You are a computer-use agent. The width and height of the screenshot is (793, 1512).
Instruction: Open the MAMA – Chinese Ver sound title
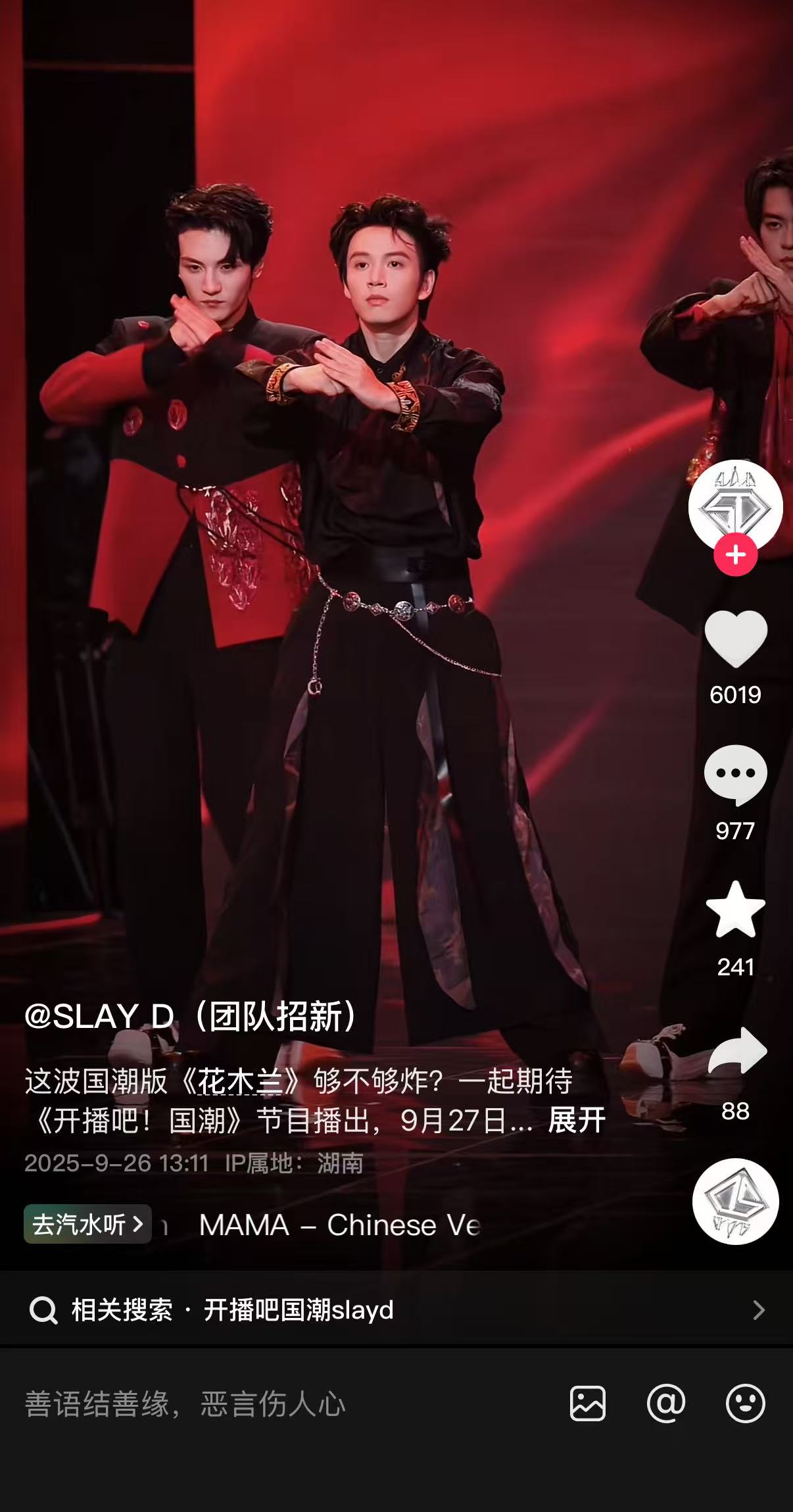[x=339, y=1225]
